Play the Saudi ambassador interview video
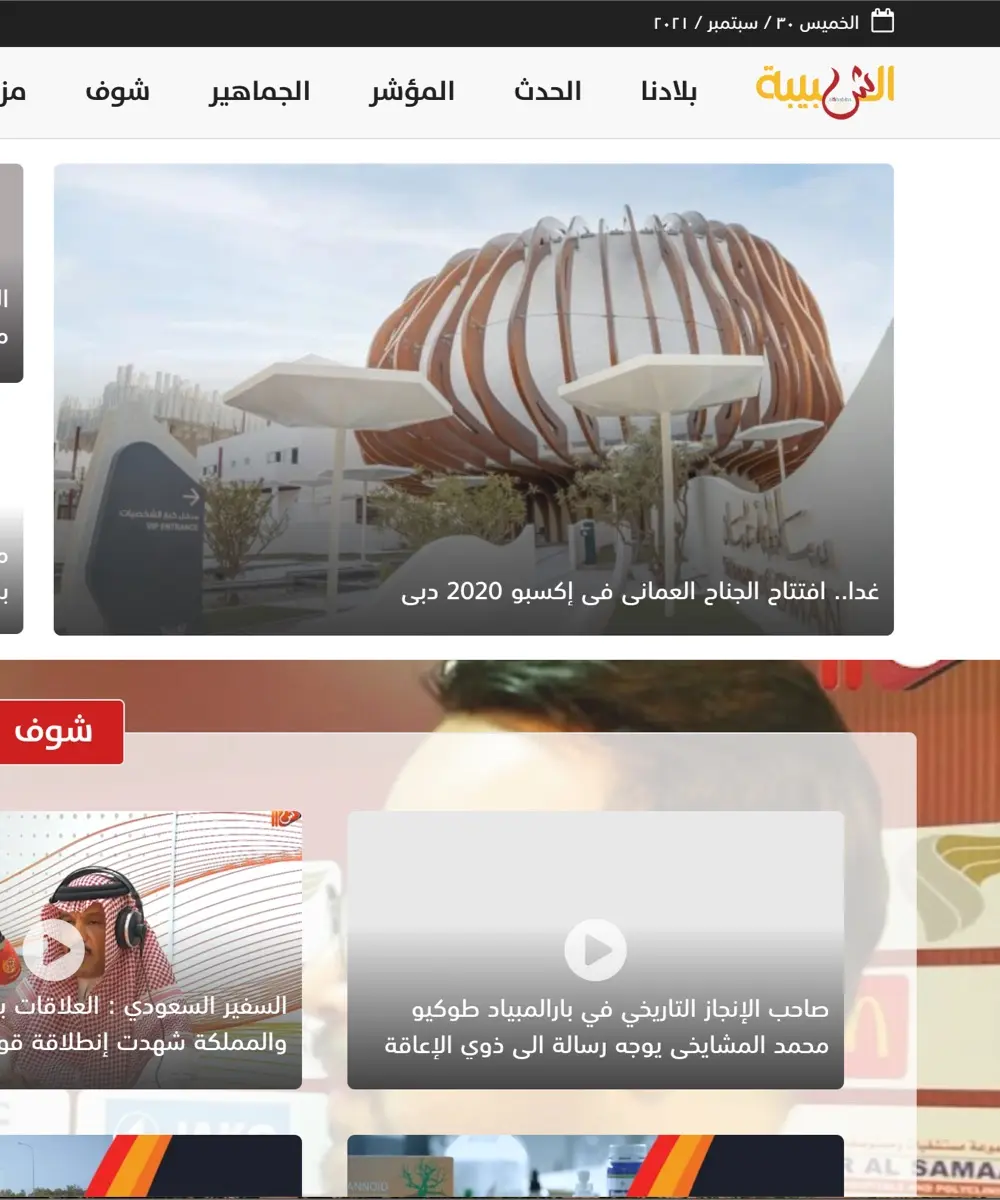Viewport: 1000px width, 1200px height. pos(54,950)
